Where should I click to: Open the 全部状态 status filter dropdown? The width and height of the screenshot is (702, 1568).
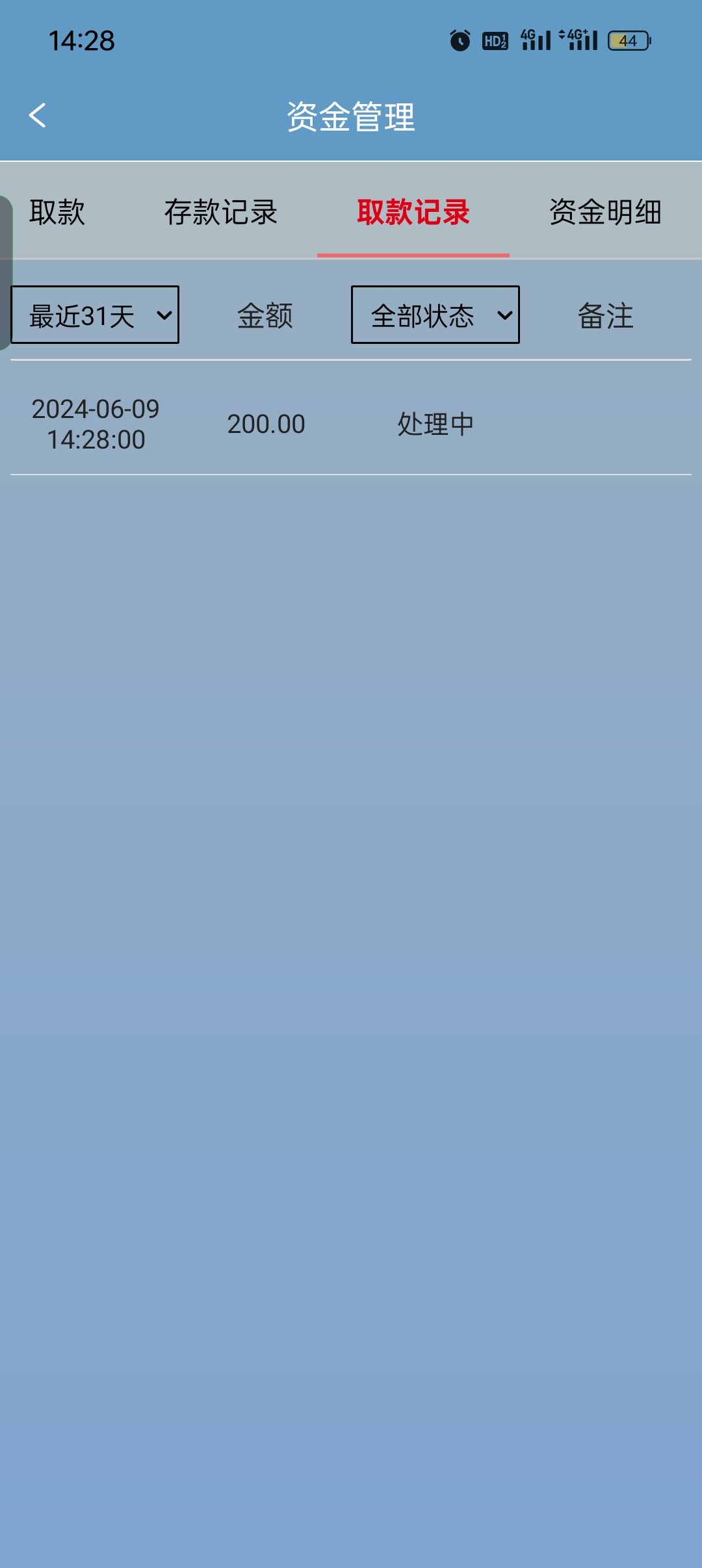(x=435, y=315)
